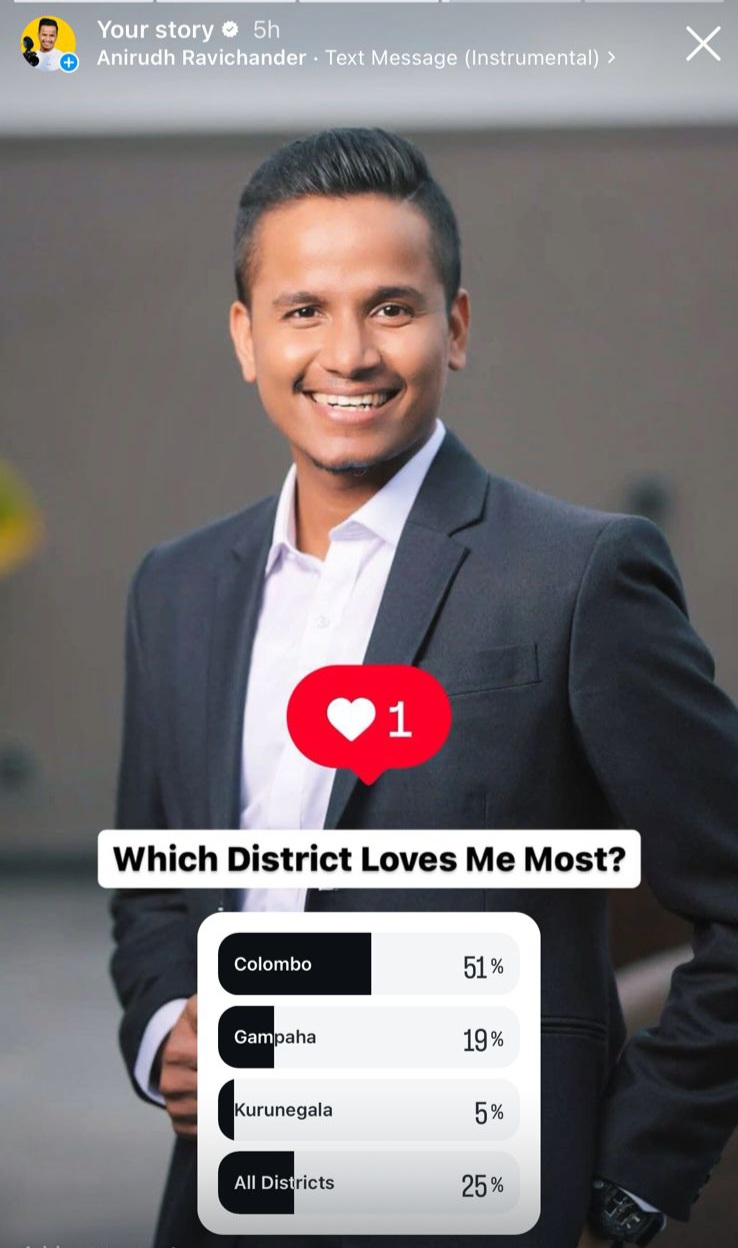Screen dimensions: 738x1248
Task: View the heart like notification bubble
Action: coord(368,718)
